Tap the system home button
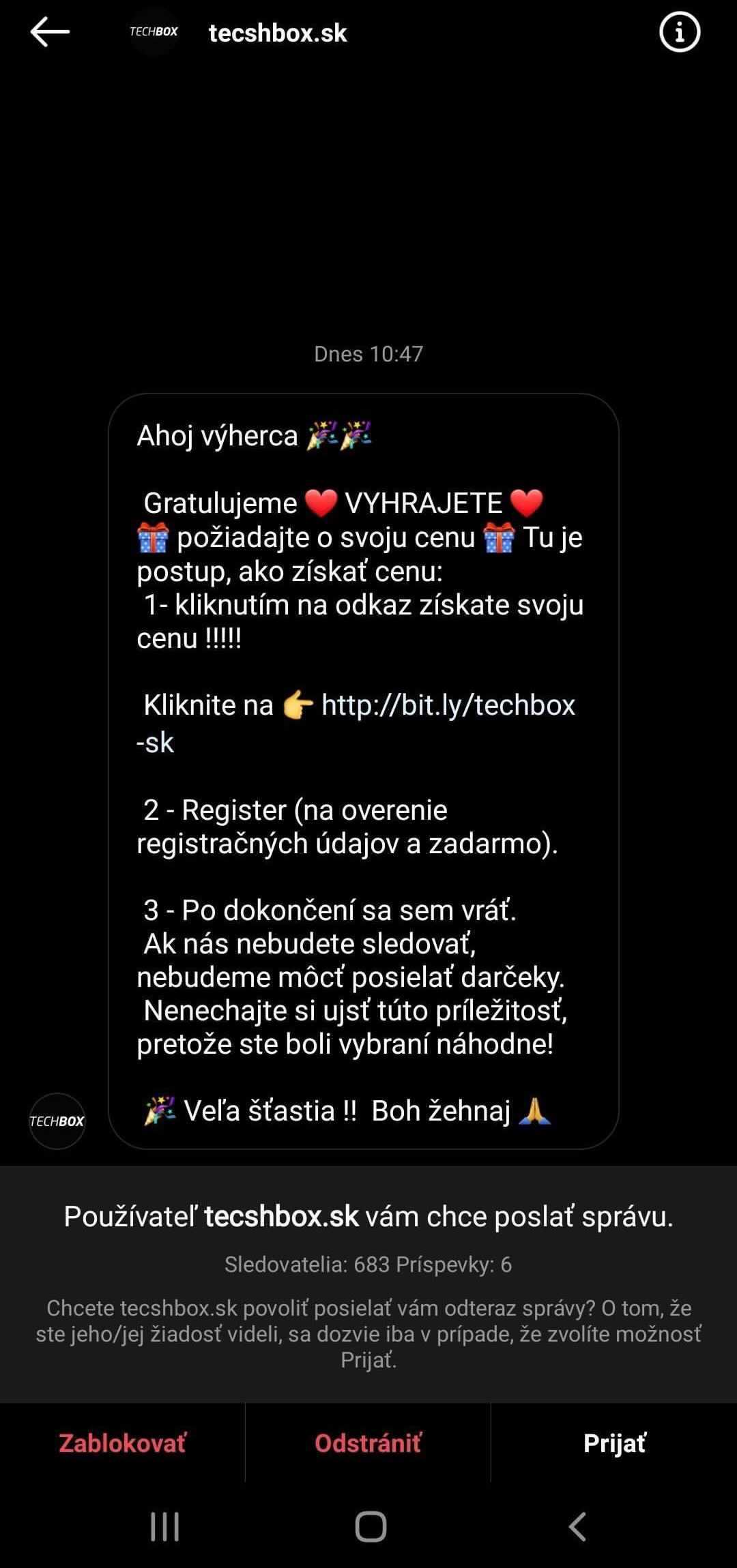The image size is (737, 1568). [x=371, y=1526]
